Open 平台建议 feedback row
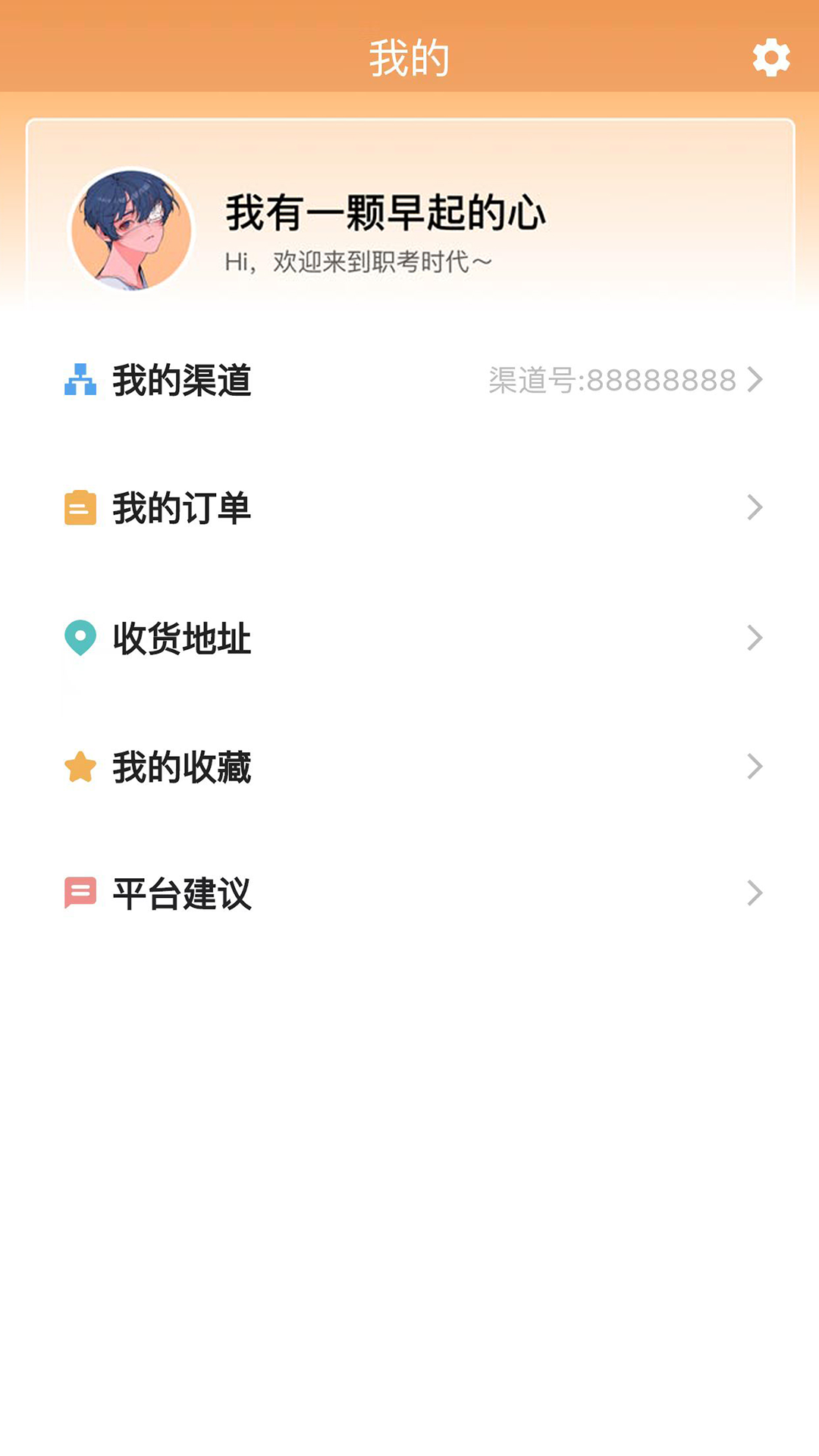 click(409, 893)
